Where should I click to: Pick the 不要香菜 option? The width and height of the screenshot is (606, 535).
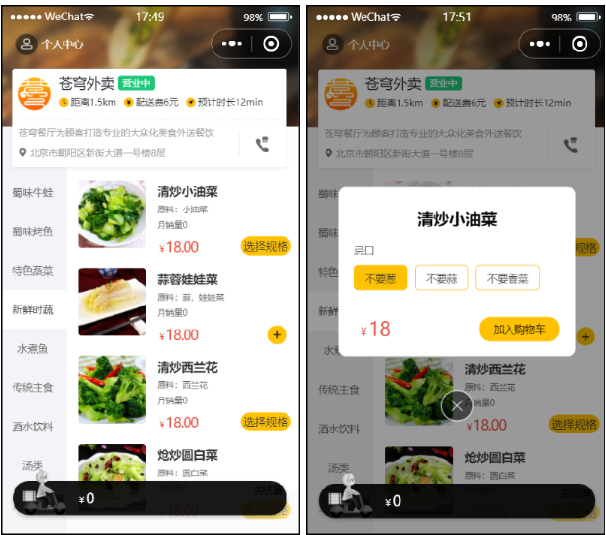[507, 279]
